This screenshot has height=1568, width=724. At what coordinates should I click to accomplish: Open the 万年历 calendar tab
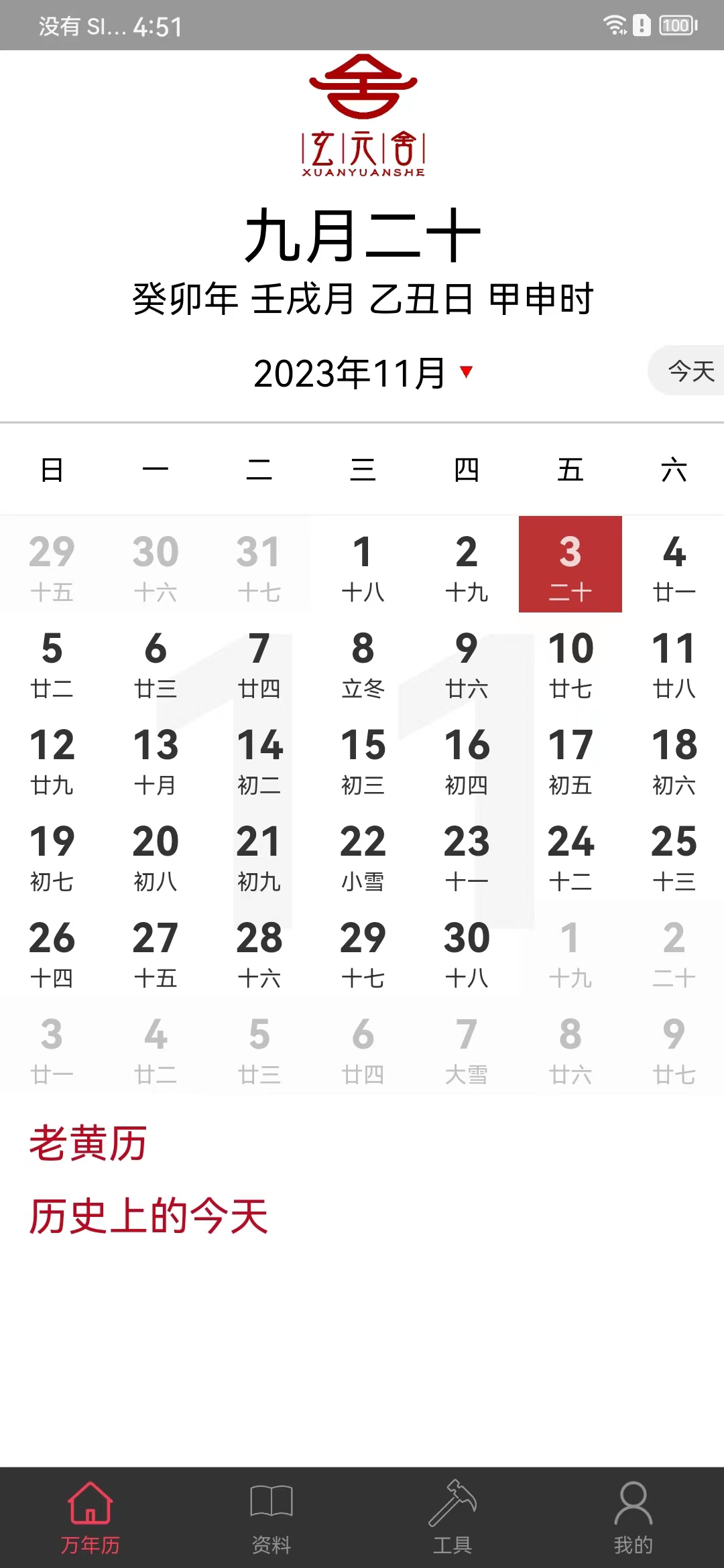coord(90,1517)
